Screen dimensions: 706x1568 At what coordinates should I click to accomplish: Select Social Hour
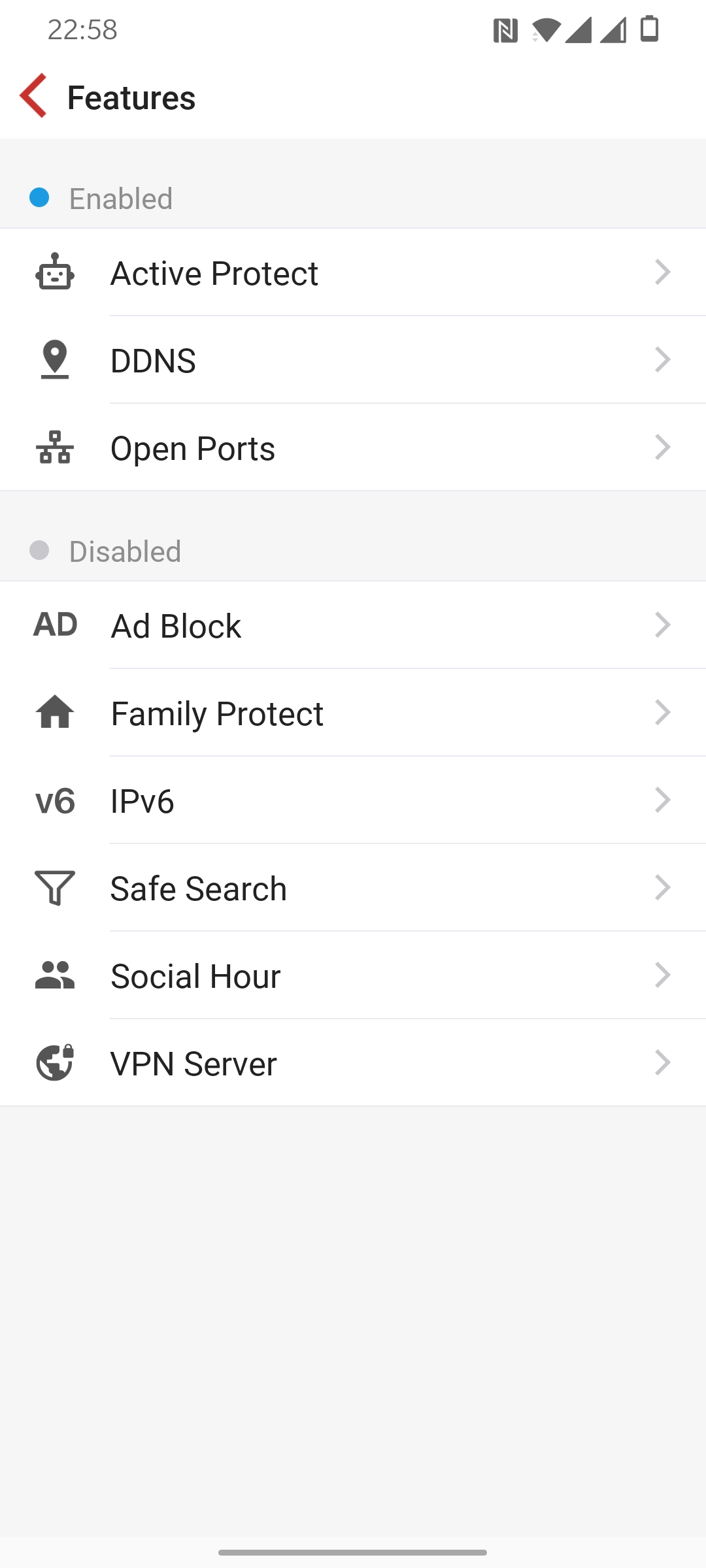click(x=353, y=975)
